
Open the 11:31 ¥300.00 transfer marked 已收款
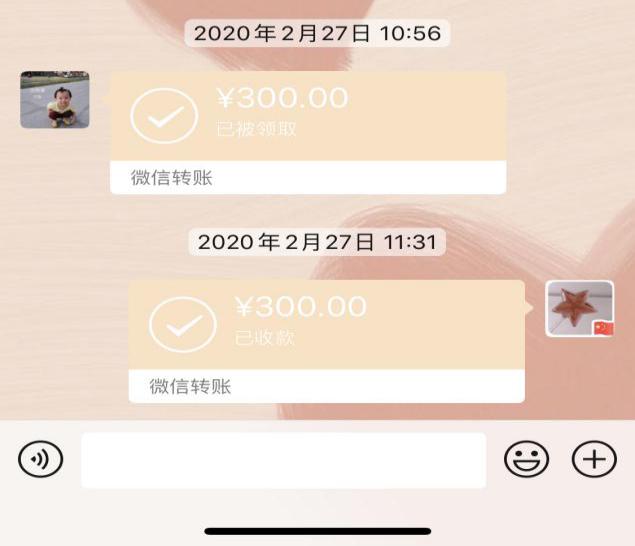[x=326, y=341]
